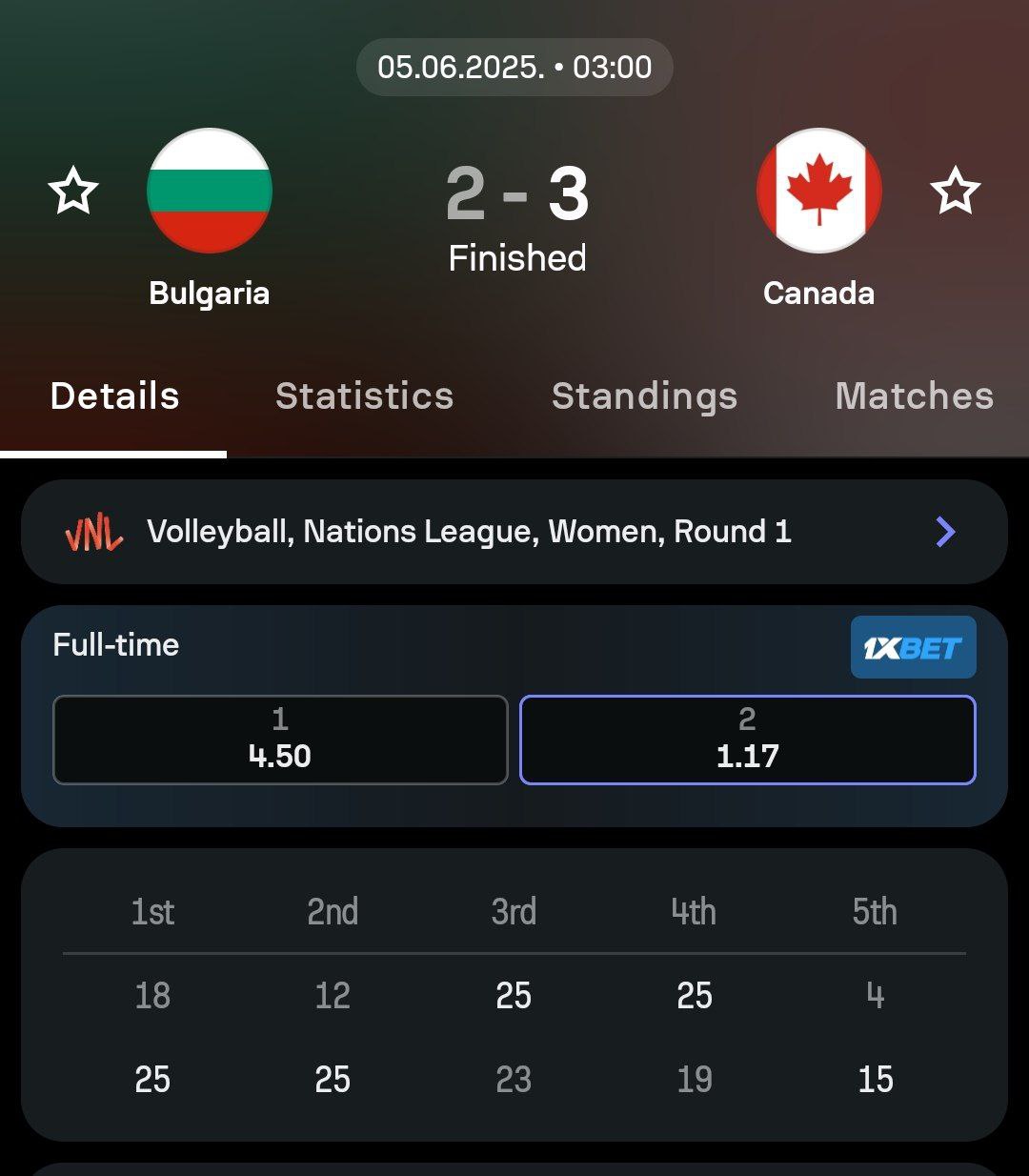Favorite the Bulgaria team with star

coord(73,192)
